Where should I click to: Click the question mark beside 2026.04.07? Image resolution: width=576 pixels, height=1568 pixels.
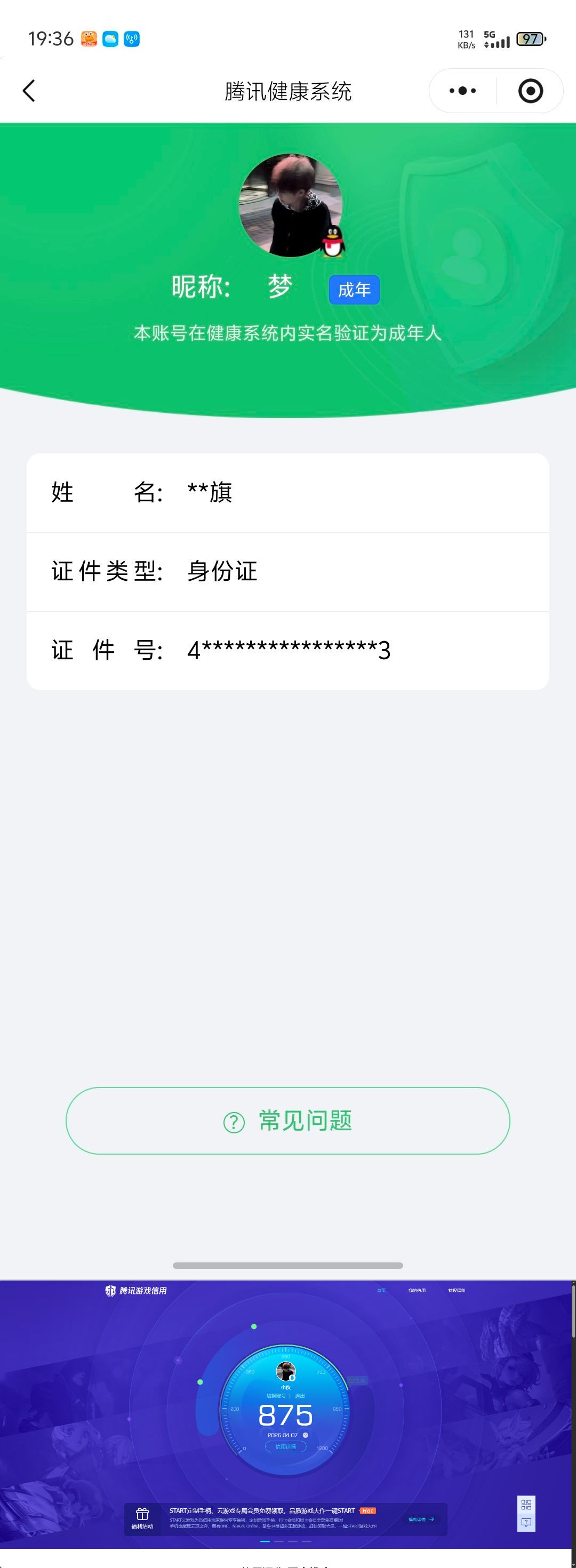point(305,1435)
